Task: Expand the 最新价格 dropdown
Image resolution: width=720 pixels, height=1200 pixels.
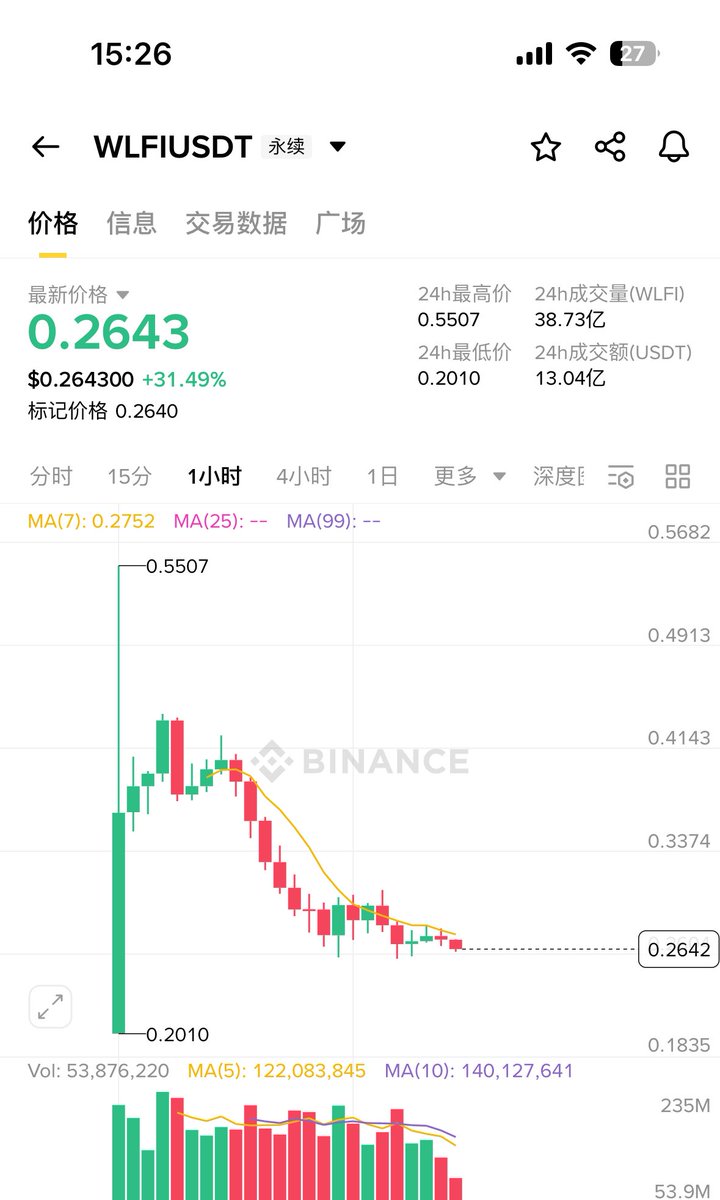Action: [x=123, y=295]
